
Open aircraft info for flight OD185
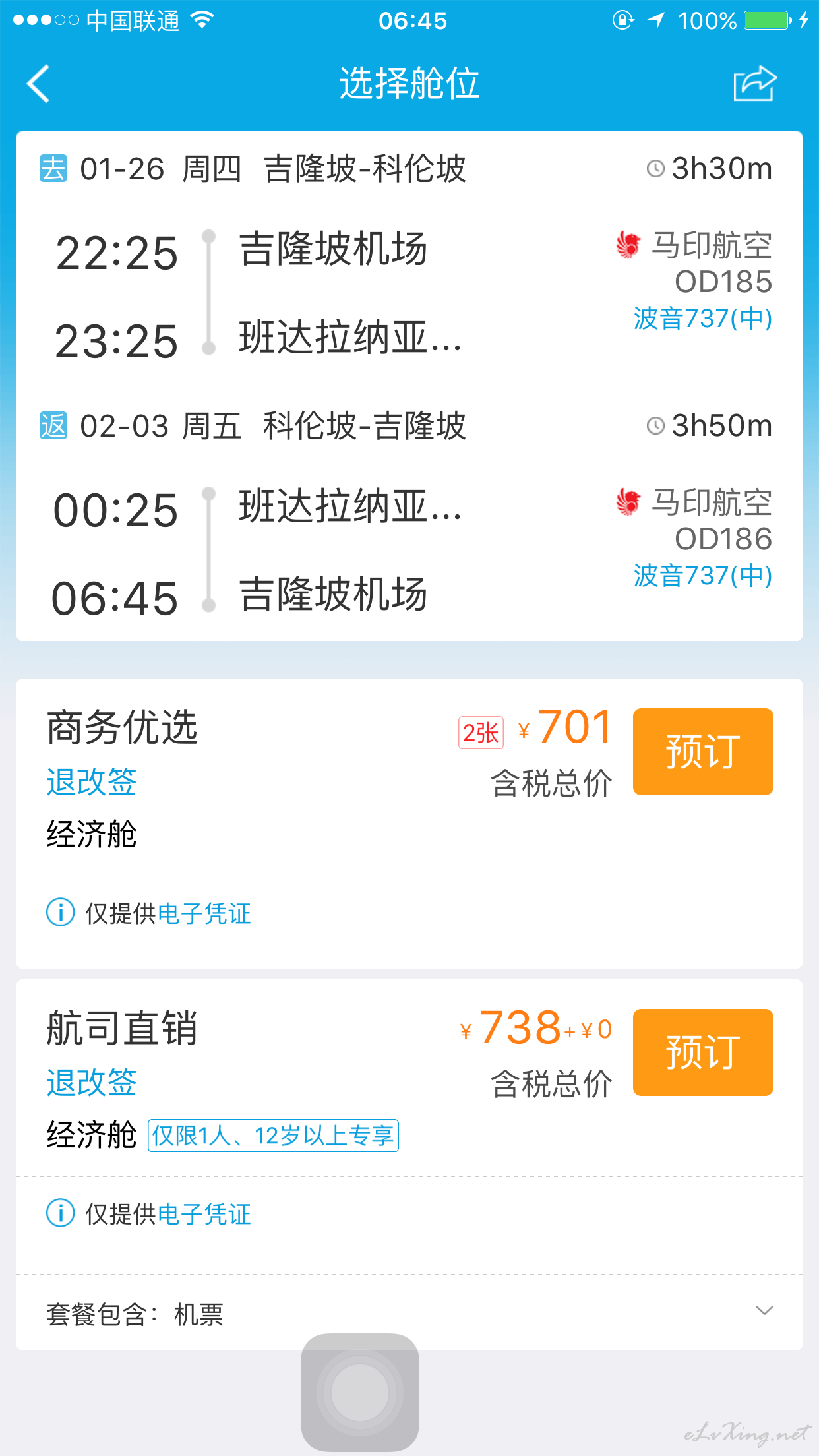click(702, 318)
